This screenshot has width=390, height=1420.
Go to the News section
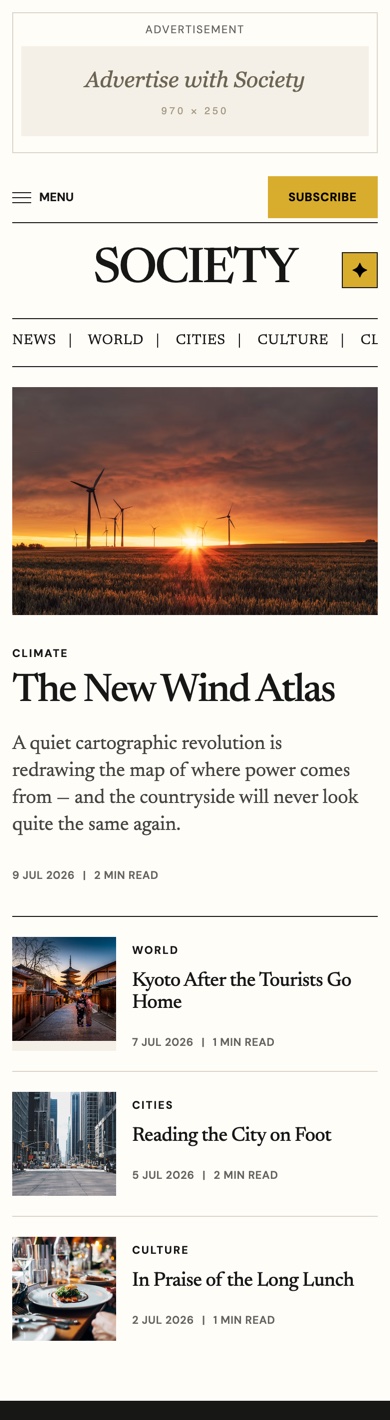(x=34, y=340)
